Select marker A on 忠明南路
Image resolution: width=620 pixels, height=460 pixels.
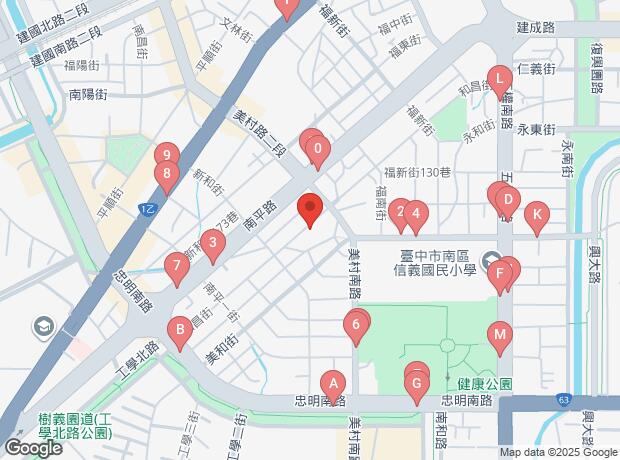[x=333, y=384]
